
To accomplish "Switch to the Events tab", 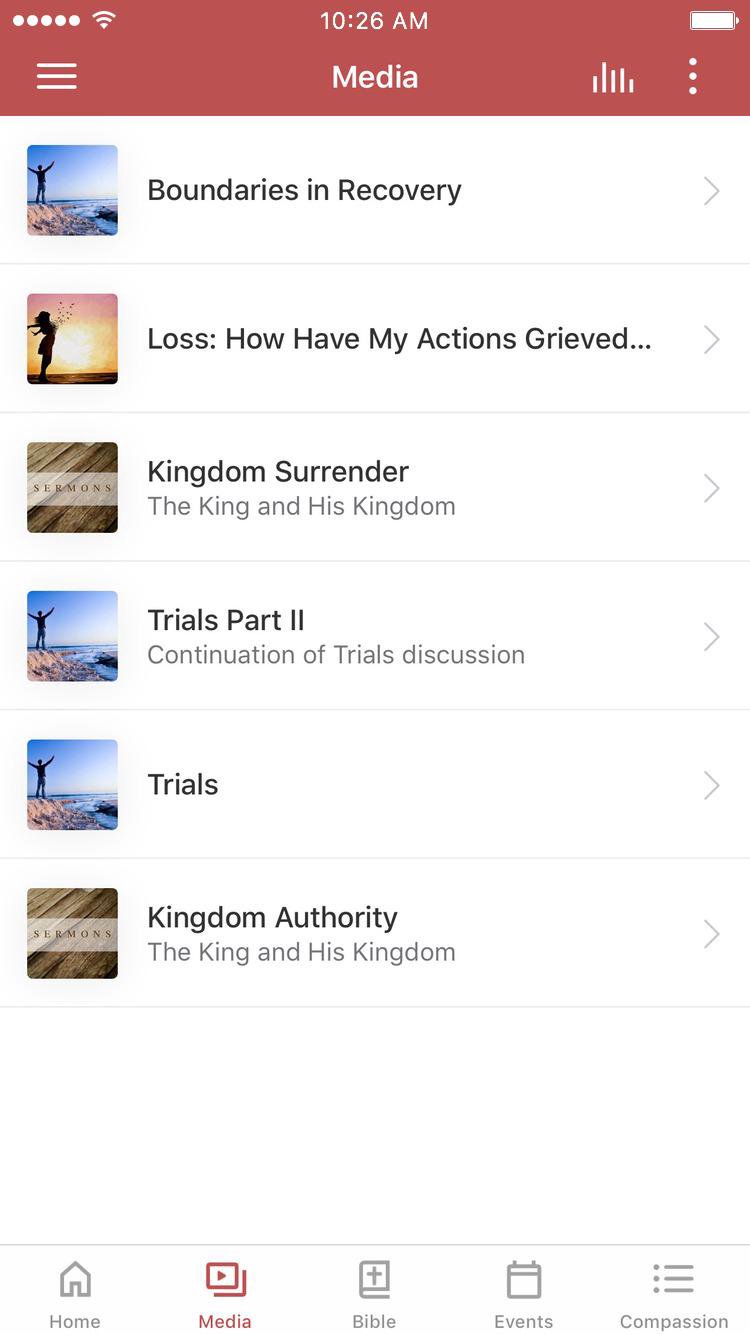I will pos(523,1294).
